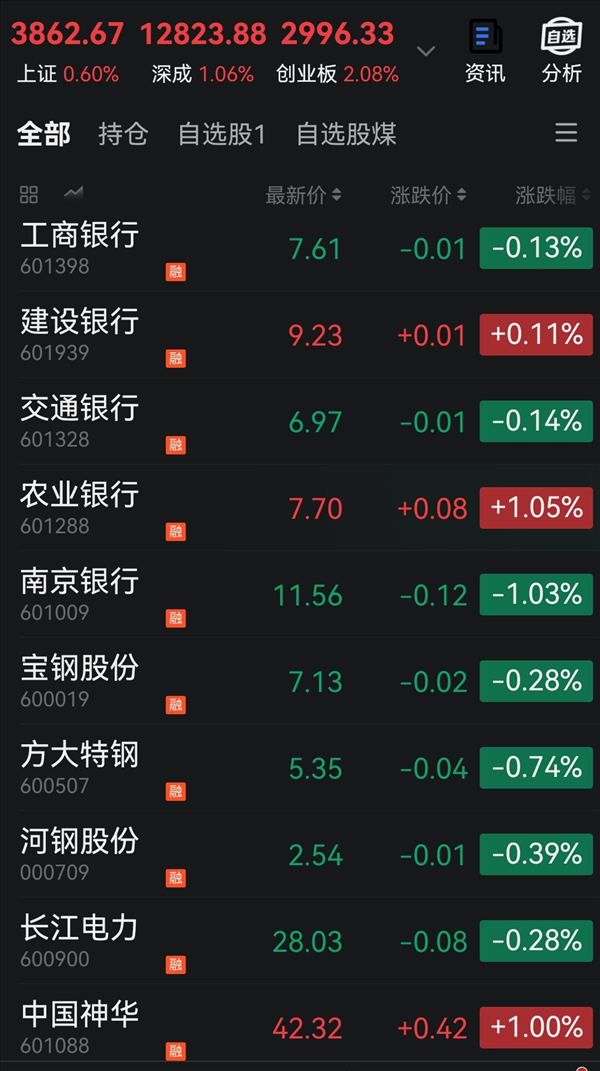Sort the list by 涨跌幅
The height and width of the screenshot is (1071, 600).
pos(553,195)
